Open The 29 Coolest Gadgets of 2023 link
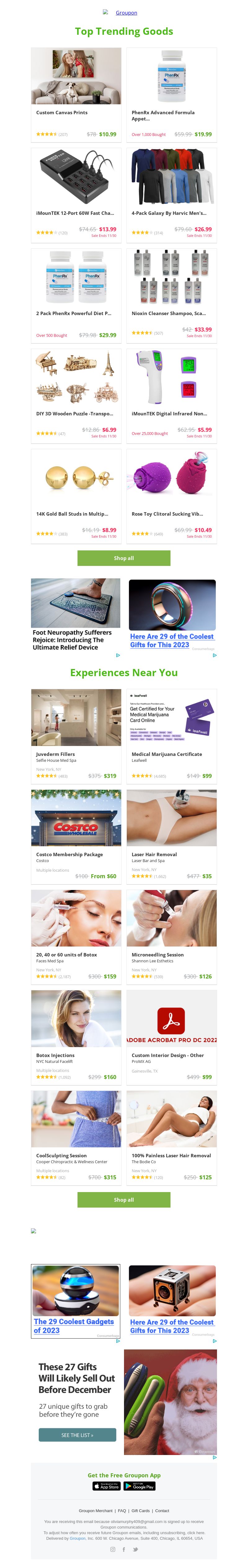Screen dimensions: 248x1568 [x=73, y=1326]
